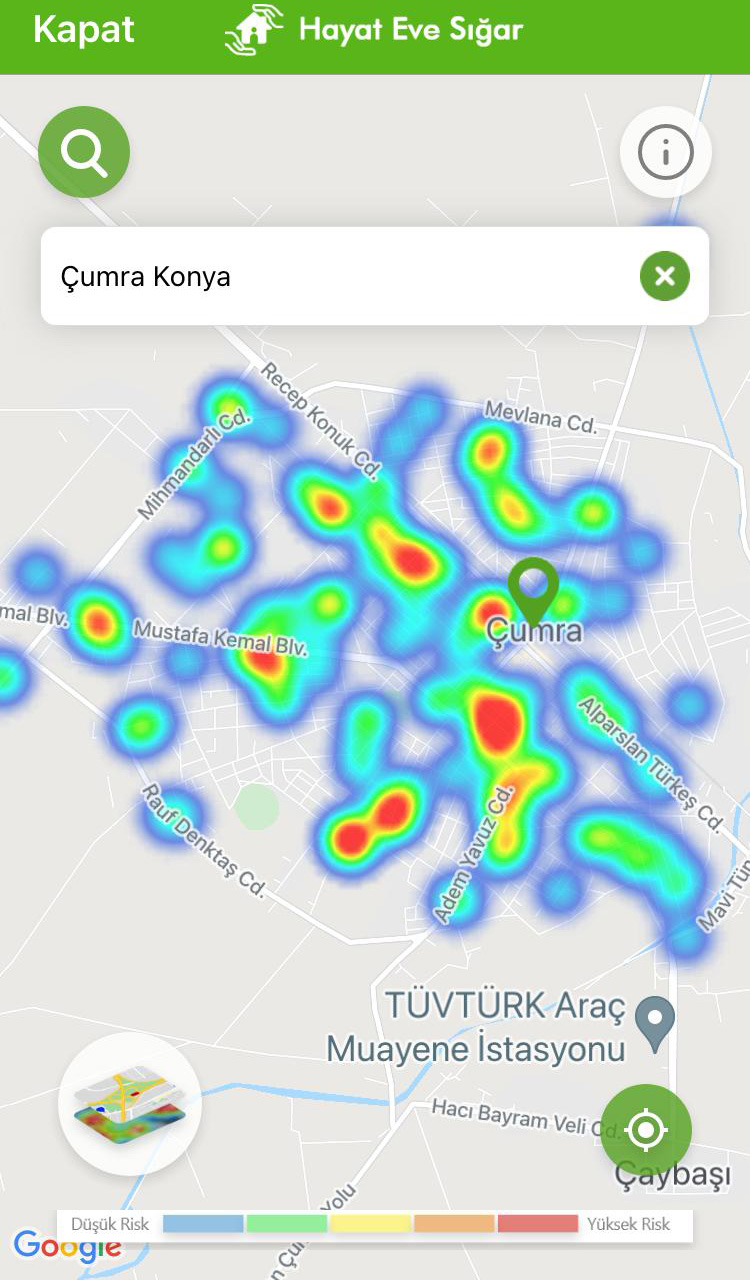Screen dimensions: 750x1280
Task: Open the info button
Action: coord(665,153)
